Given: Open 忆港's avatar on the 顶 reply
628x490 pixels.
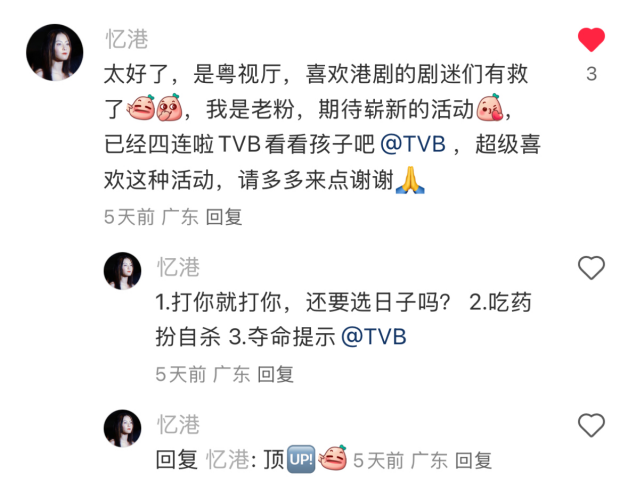Looking at the screenshot, I should pos(123,428).
